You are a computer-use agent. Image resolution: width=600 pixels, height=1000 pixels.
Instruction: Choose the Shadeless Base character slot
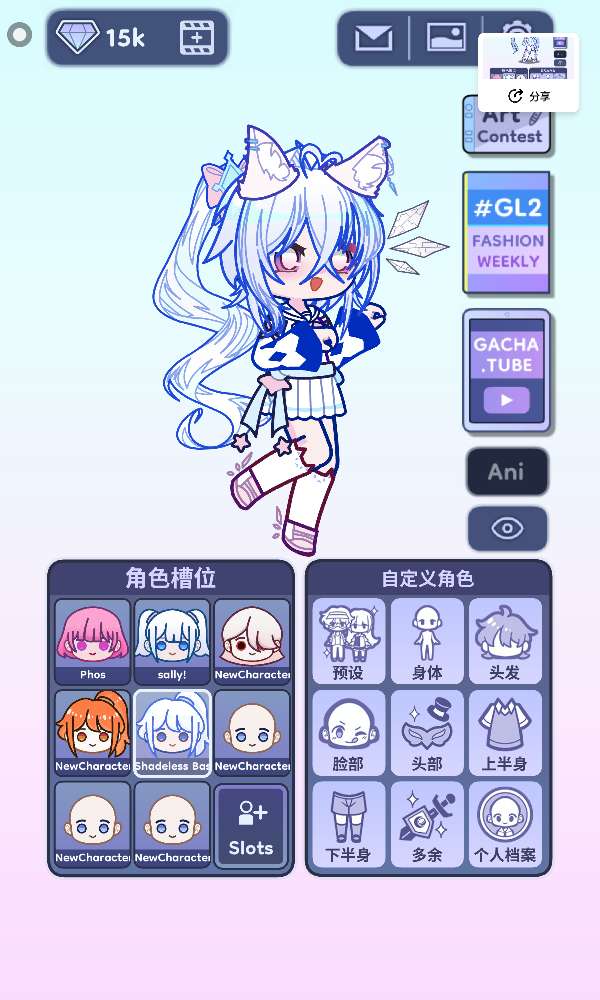(x=172, y=733)
